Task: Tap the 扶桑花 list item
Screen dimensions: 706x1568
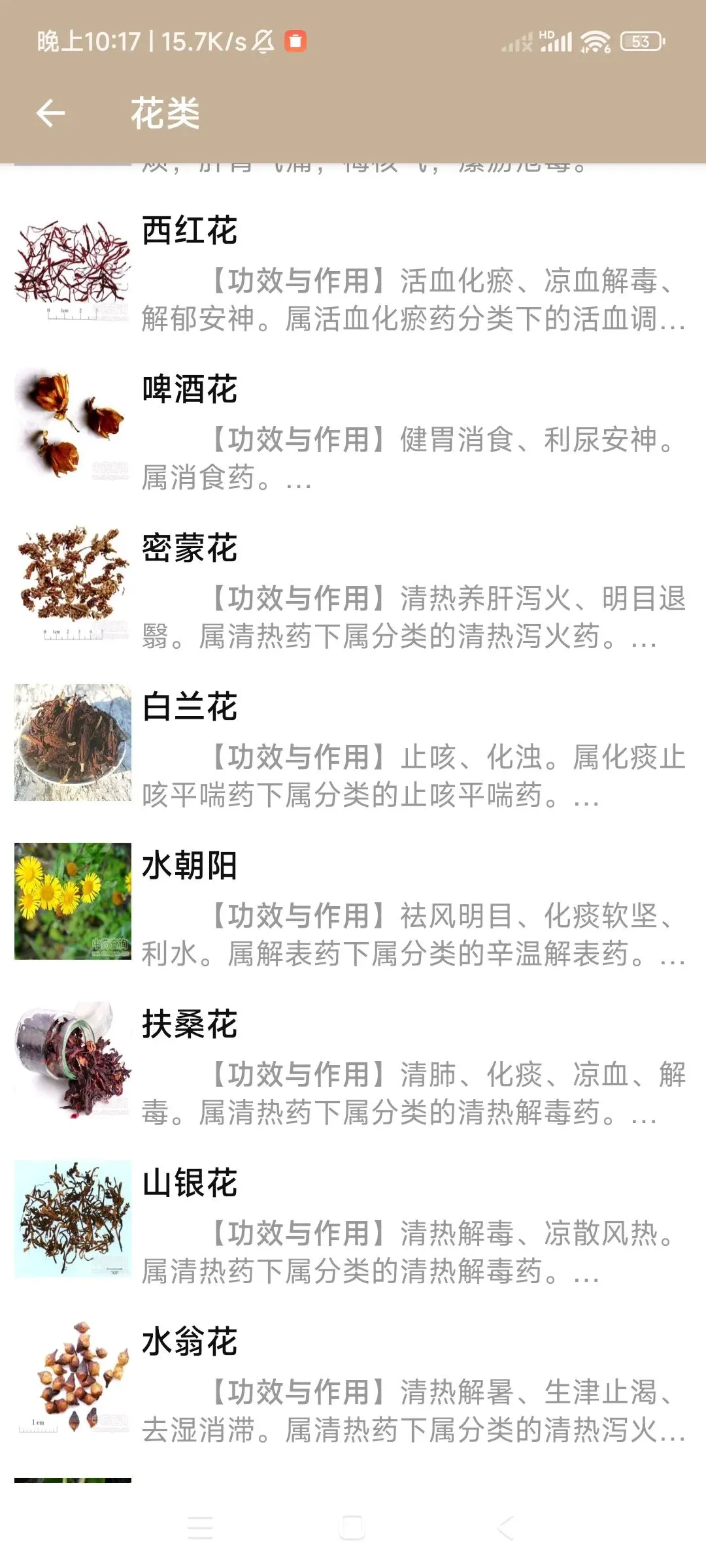Action: 353,1067
